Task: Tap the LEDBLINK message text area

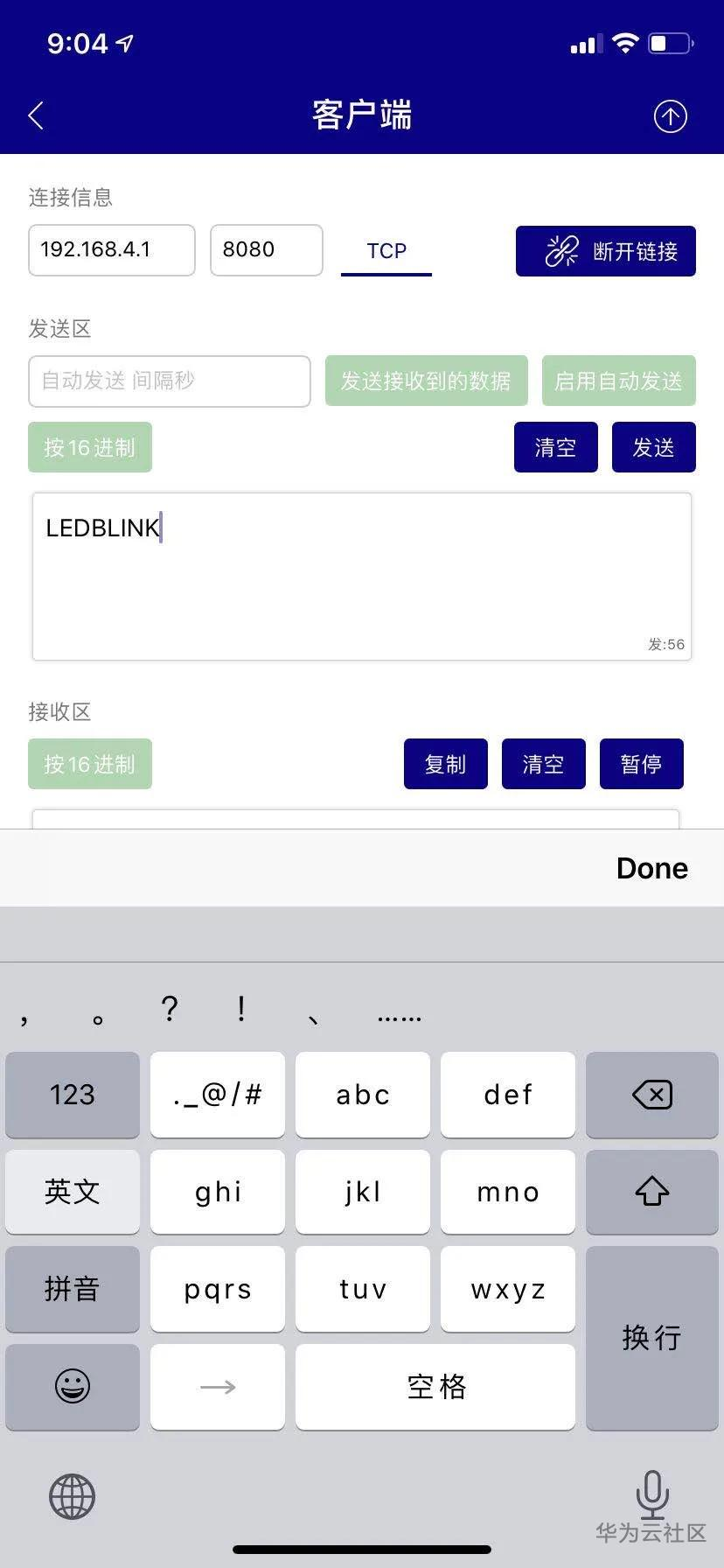Action: click(362, 577)
